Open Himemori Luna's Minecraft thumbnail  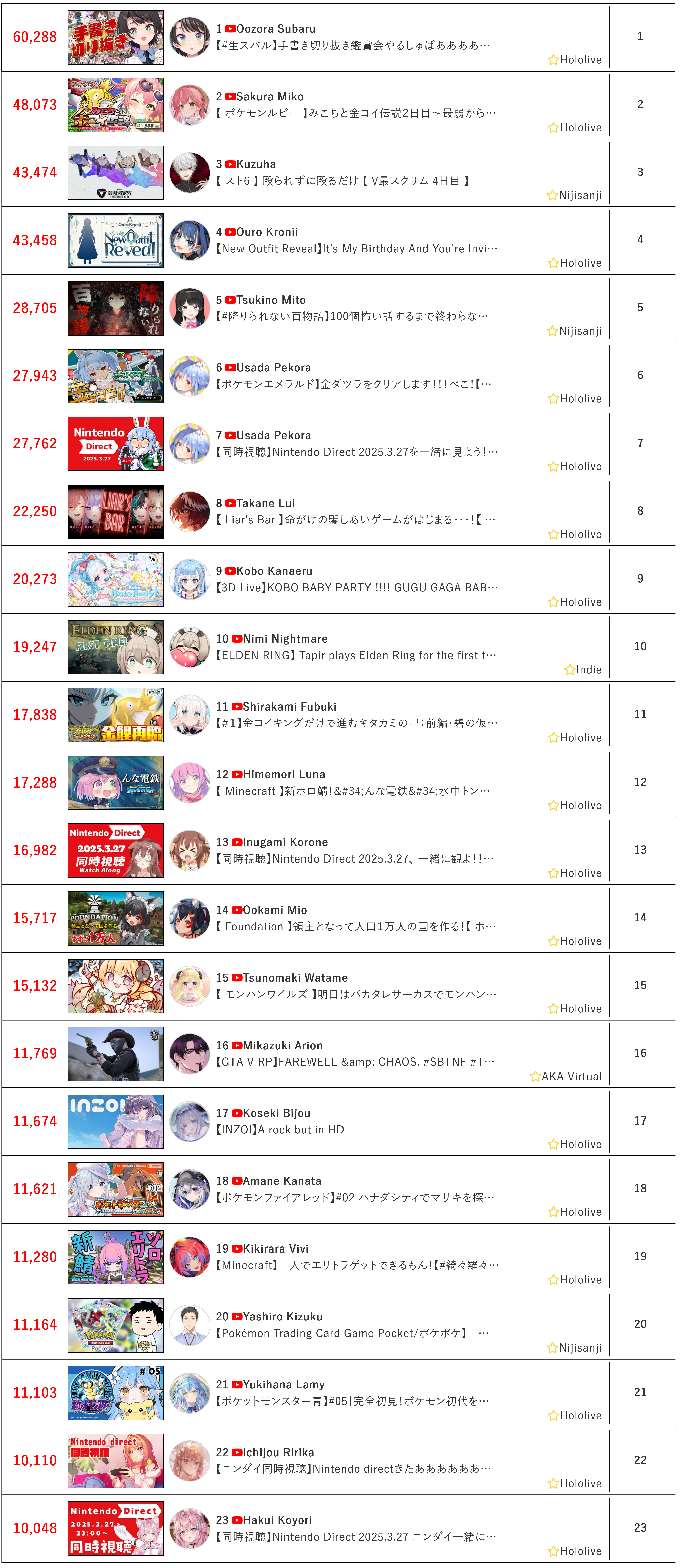[116, 783]
